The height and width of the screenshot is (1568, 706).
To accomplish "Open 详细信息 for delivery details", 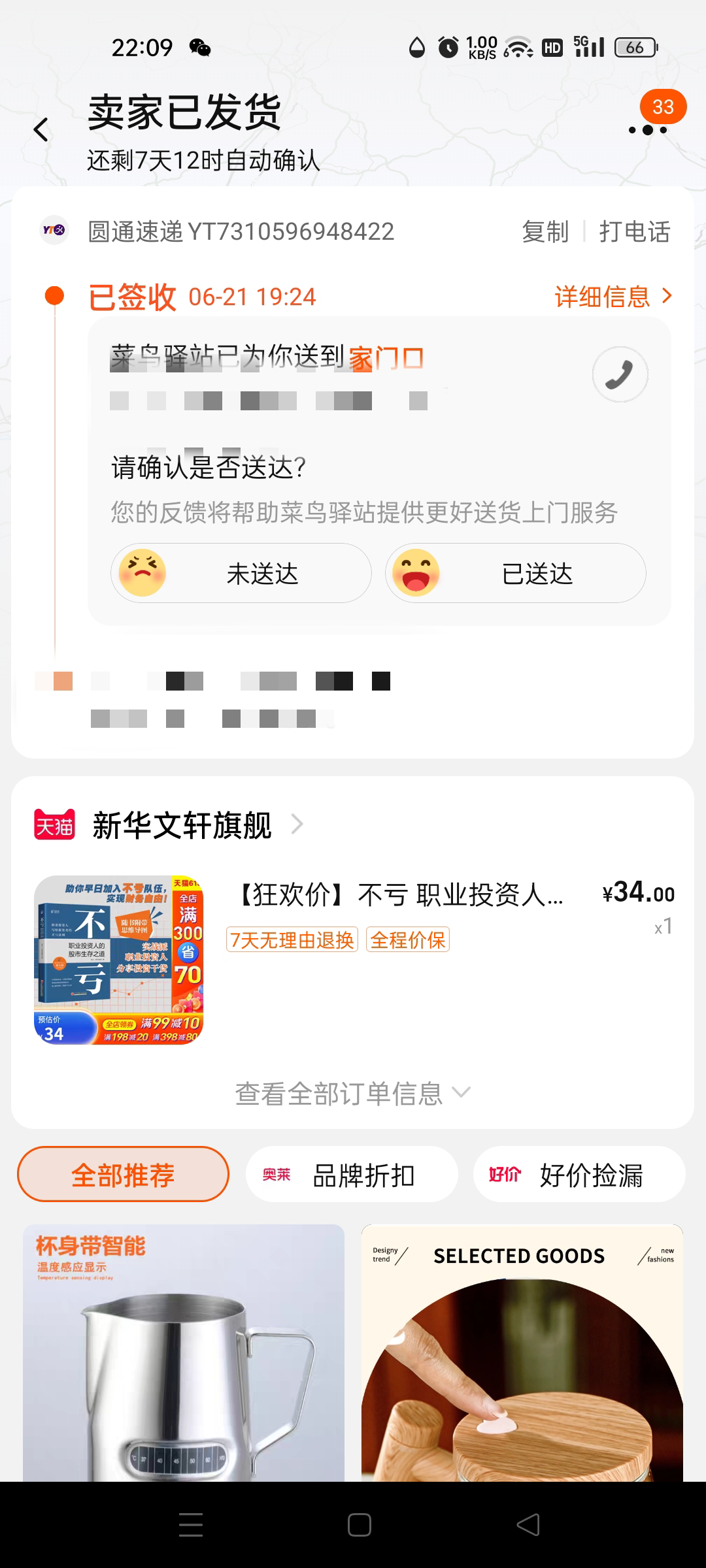I will [x=613, y=297].
